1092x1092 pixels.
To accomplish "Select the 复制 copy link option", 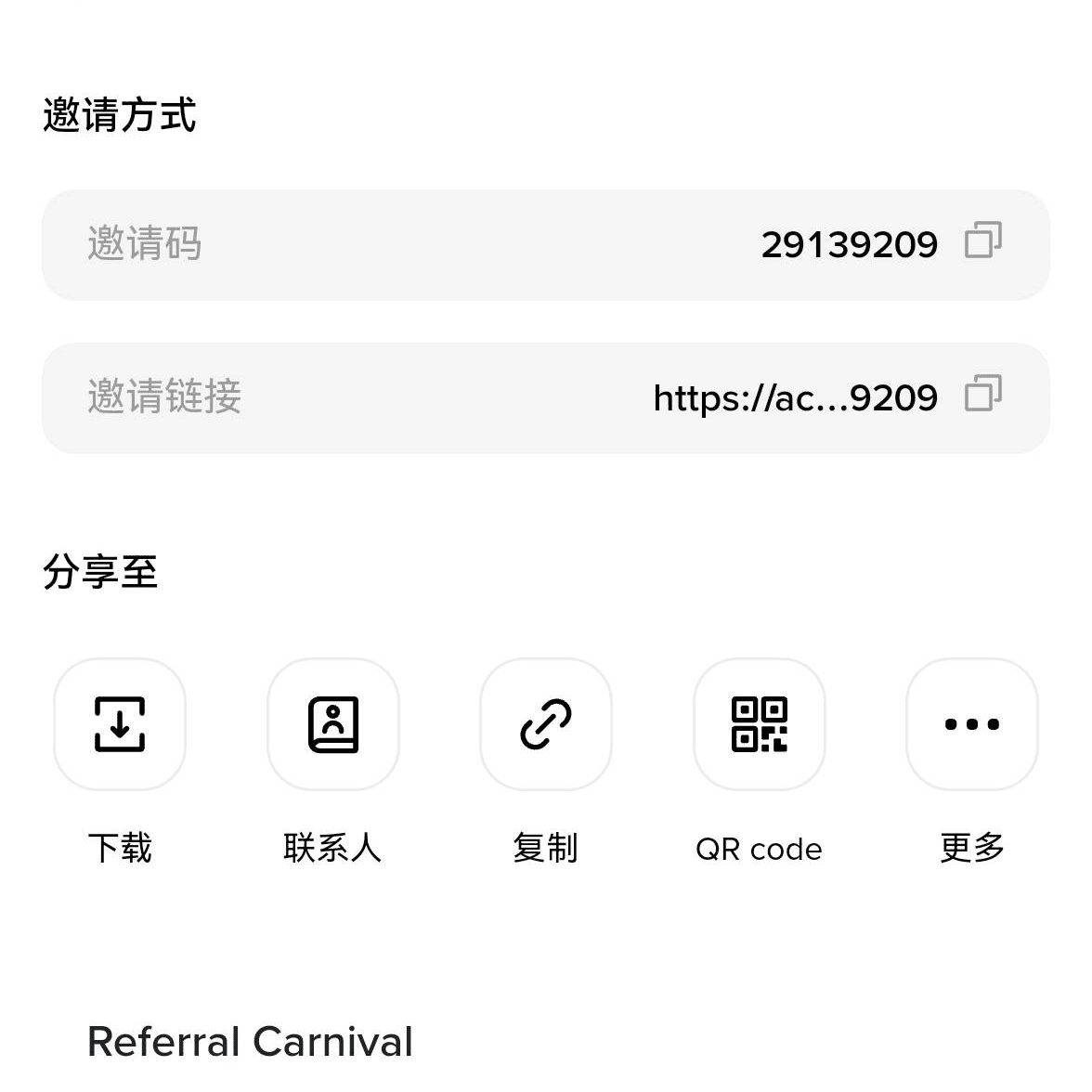I will (546, 724).
